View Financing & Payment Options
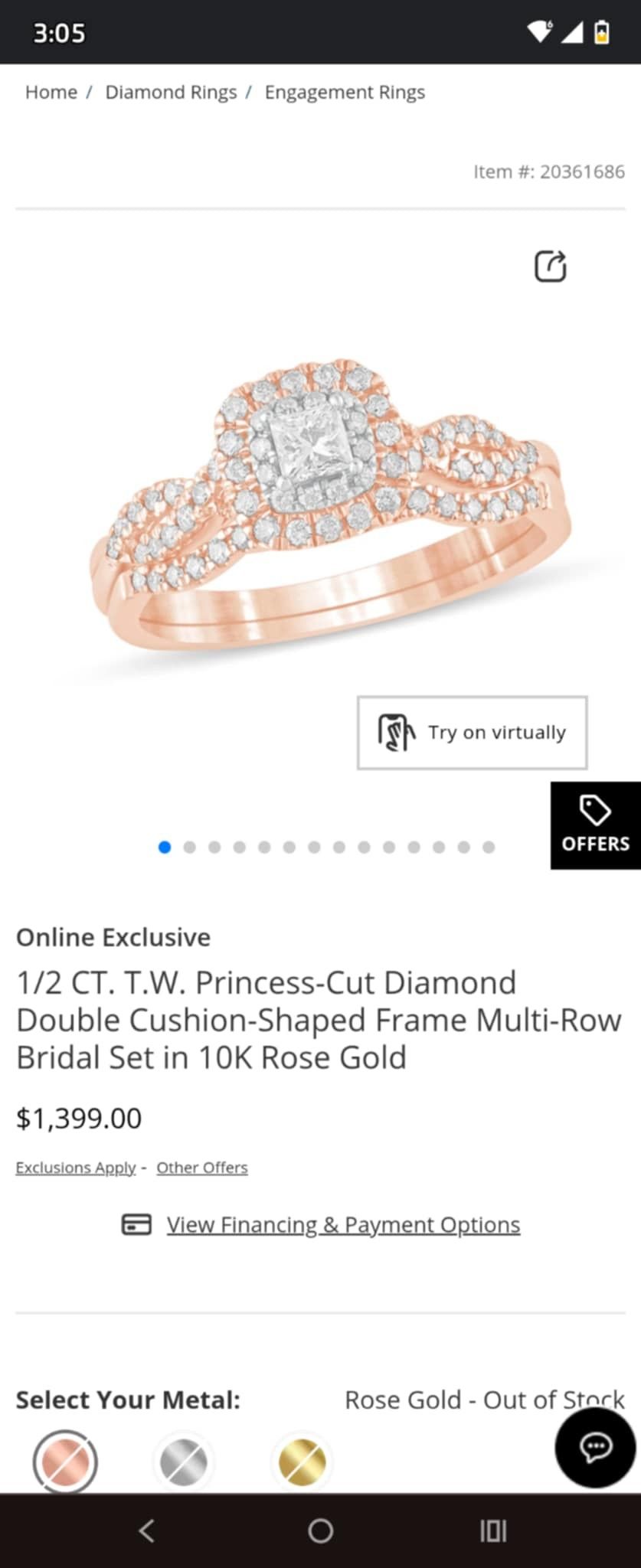Viewport: 641px width, 1568px height. pyautogui.click(x=343, y=1225)
